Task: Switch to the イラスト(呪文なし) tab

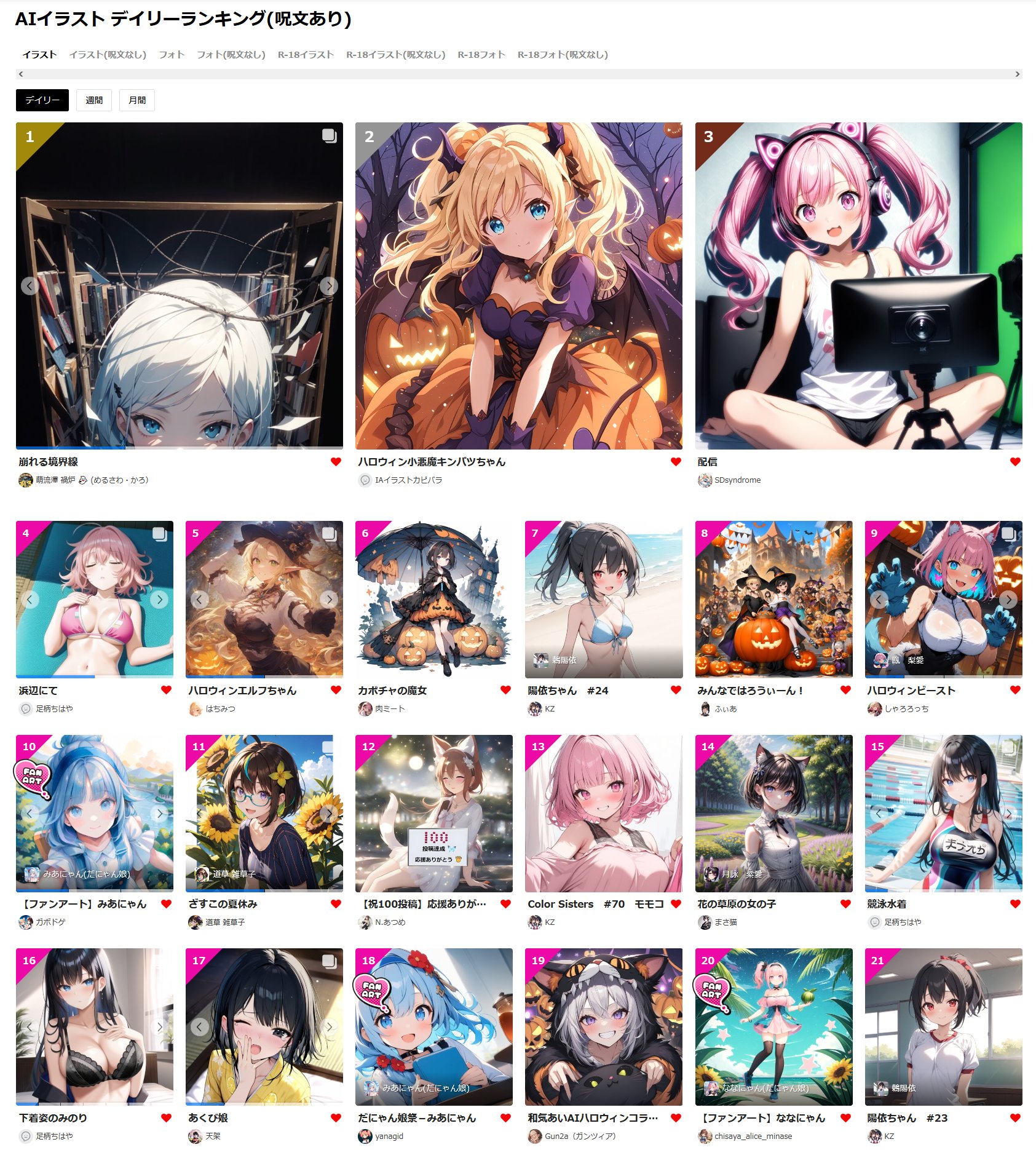Action: tap(108, 55)
